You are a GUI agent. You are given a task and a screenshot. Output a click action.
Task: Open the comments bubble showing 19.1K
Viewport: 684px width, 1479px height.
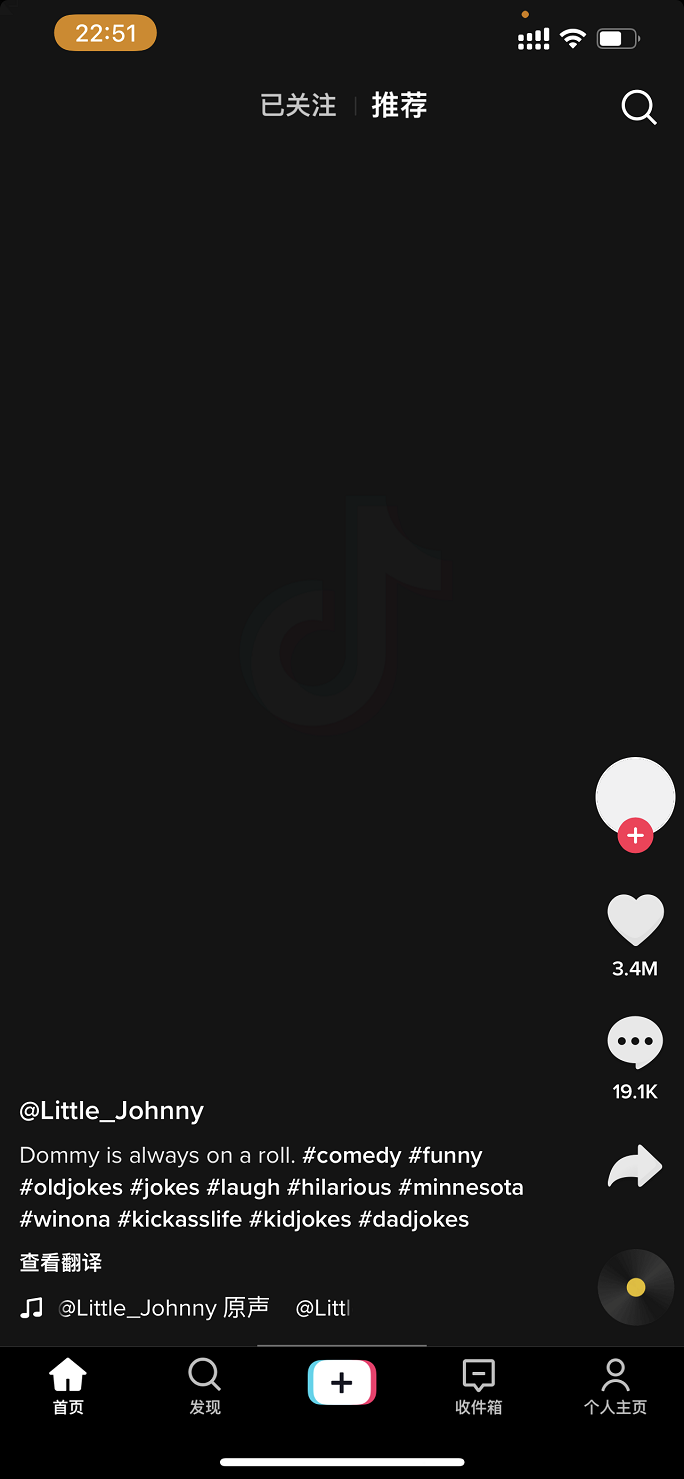(x=635, y=1043)
